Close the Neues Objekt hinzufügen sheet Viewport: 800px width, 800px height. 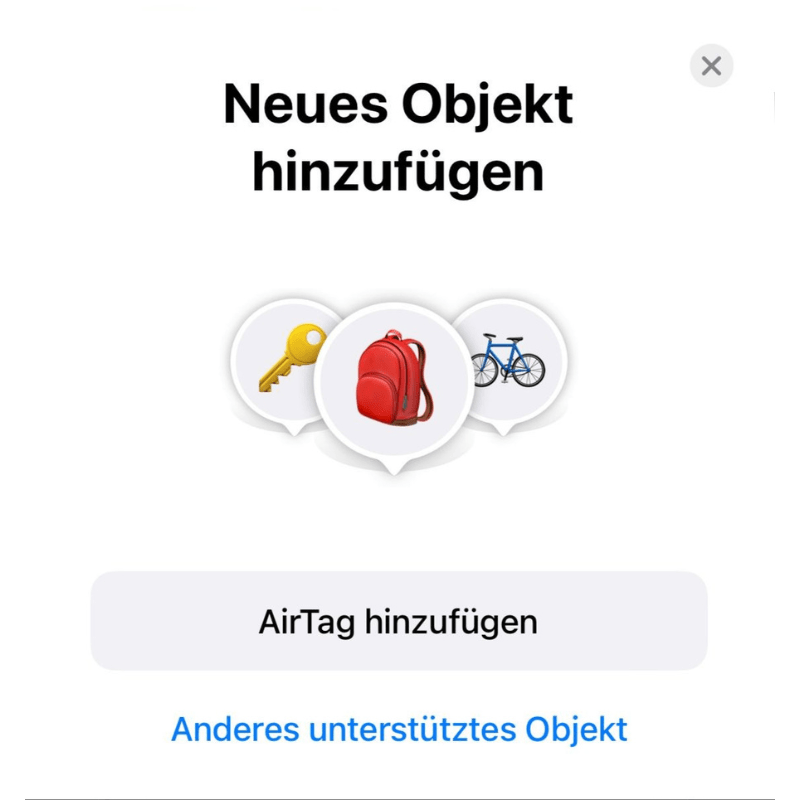pyautogui.click(x=711, y=66)
